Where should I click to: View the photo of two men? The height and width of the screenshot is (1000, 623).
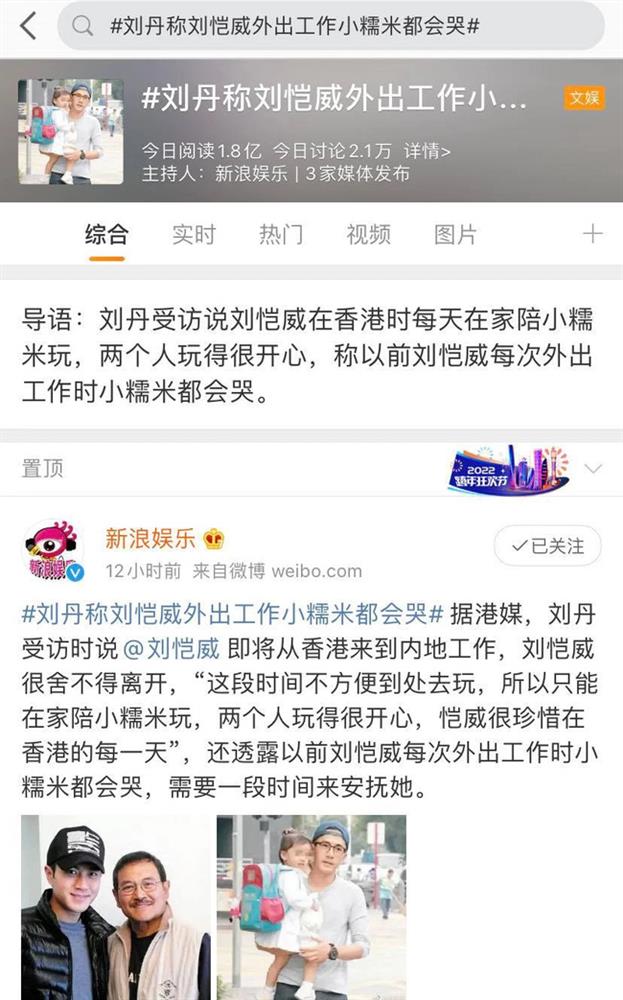point(115,907)
